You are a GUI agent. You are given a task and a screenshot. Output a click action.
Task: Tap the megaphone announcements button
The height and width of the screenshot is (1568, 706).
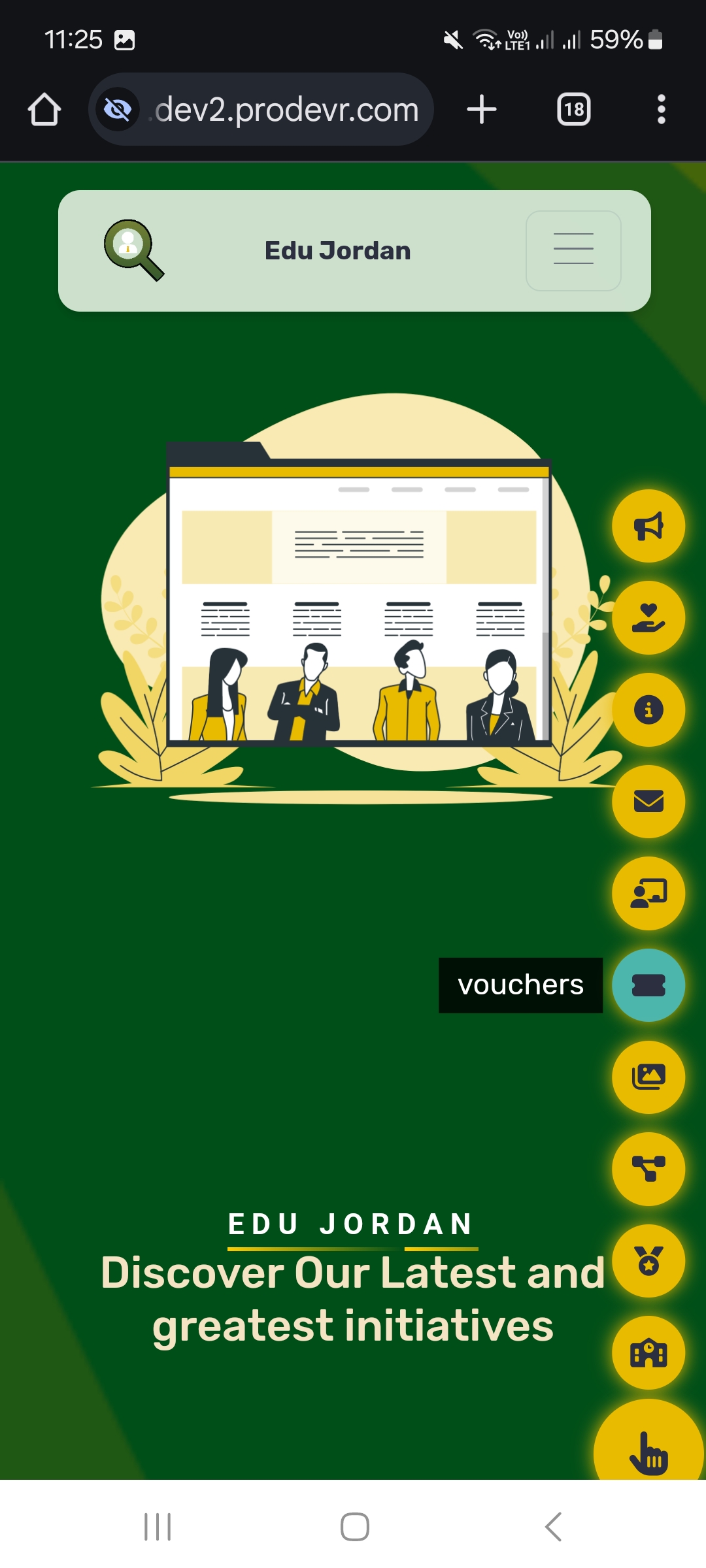coord(648,526)
